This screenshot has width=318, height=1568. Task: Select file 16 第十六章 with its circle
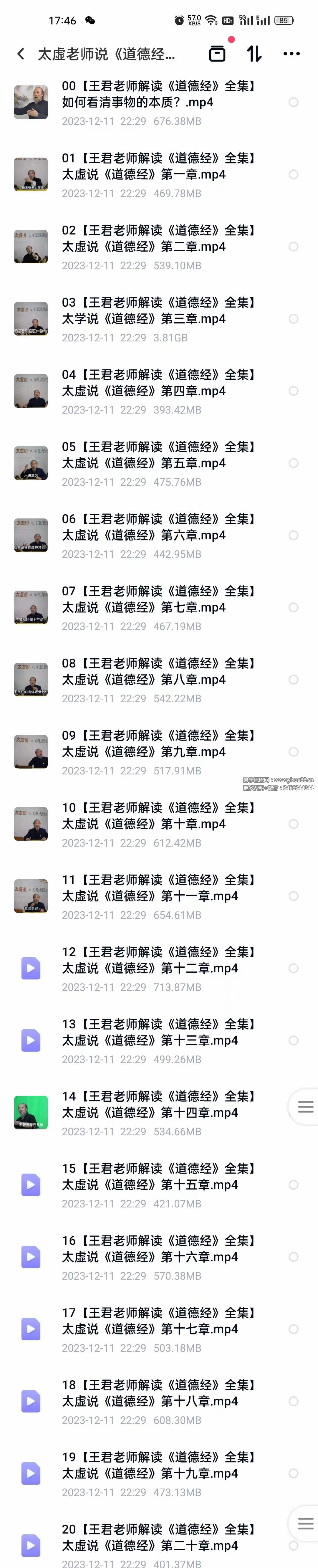point(294,1257)
